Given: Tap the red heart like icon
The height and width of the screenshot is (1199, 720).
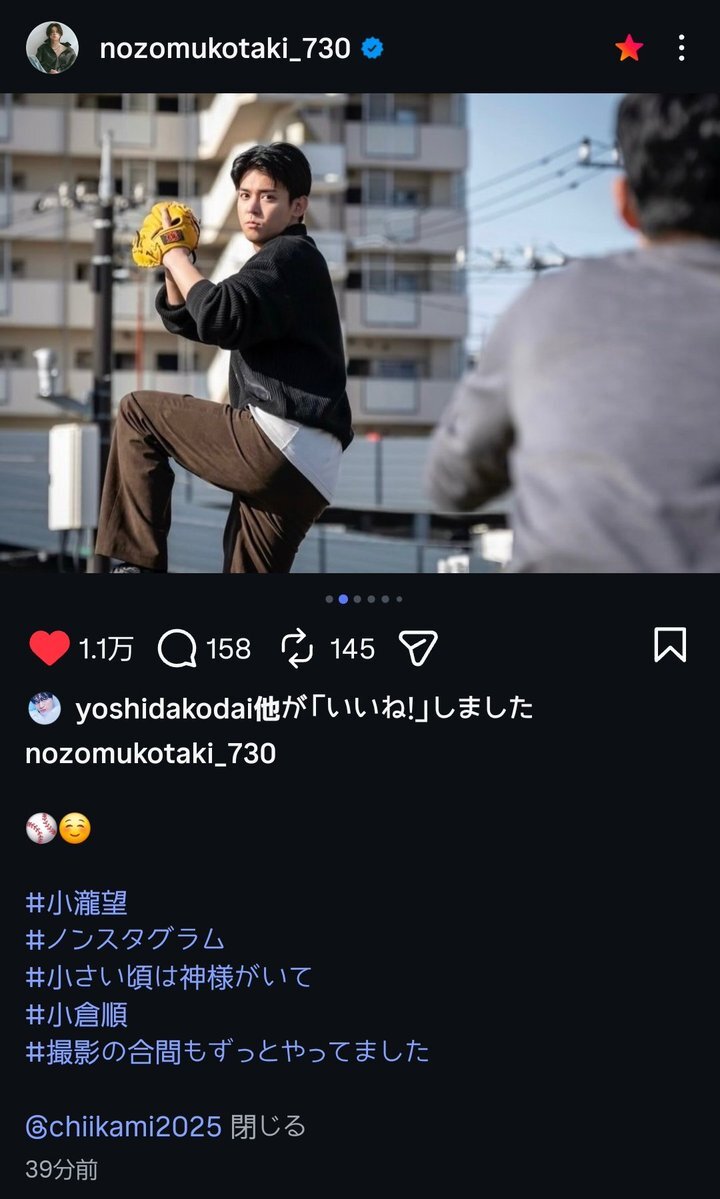Looking at the screenshot, I should pyautogui.click(x=49, y=648).
